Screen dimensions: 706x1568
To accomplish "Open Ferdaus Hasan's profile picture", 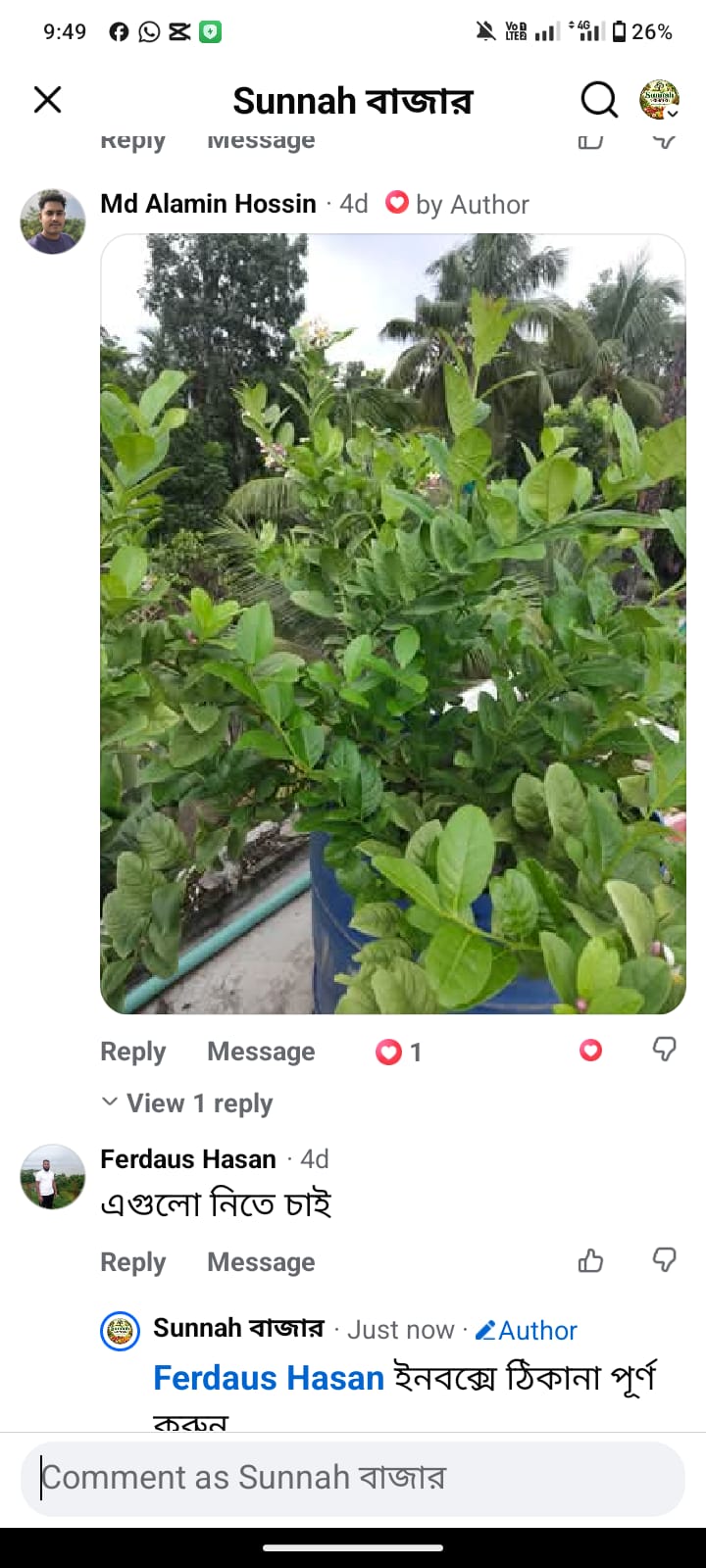I will tap(53, 1176).
